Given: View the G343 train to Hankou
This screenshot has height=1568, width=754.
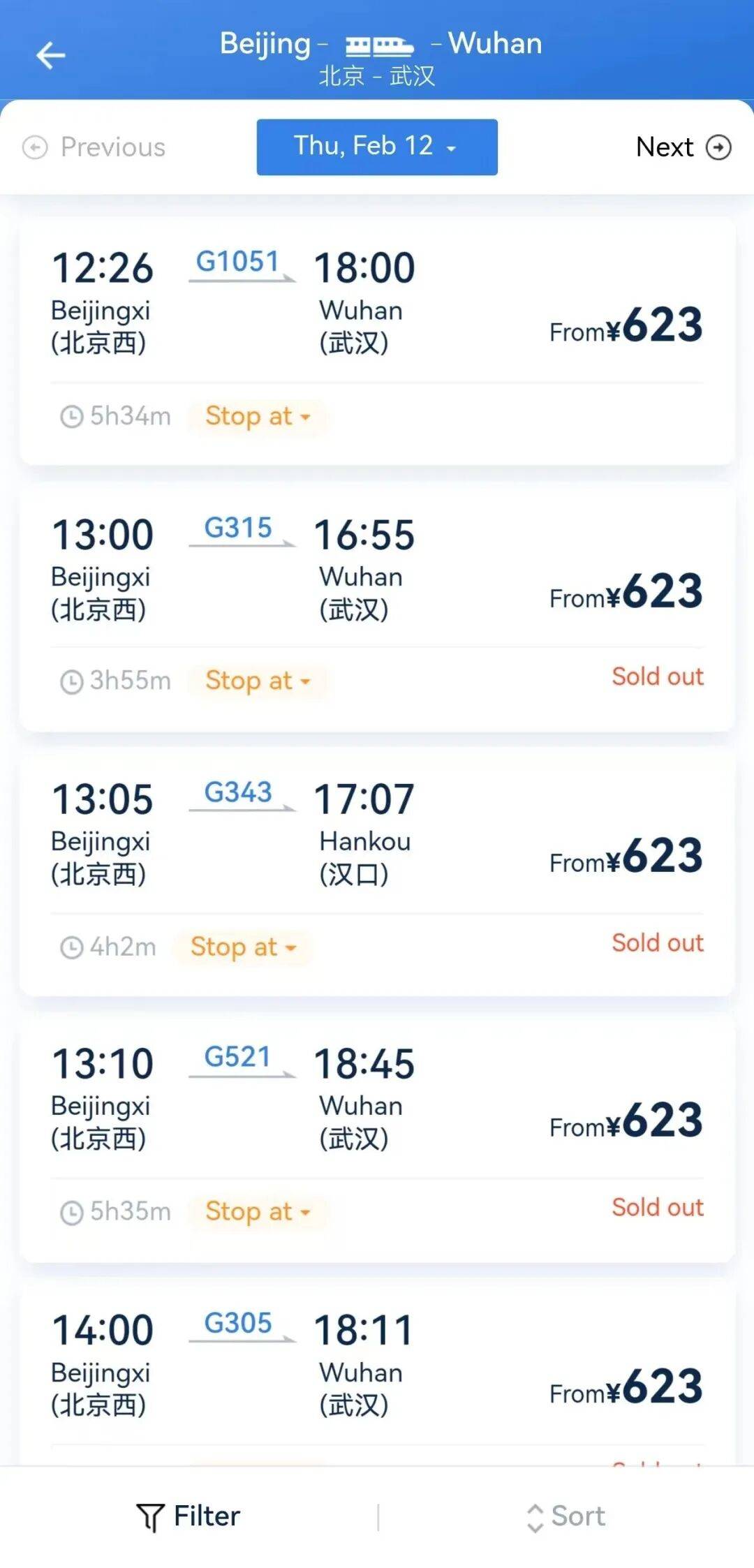Looking at the screenshot, I should click(x=377, y=838).
